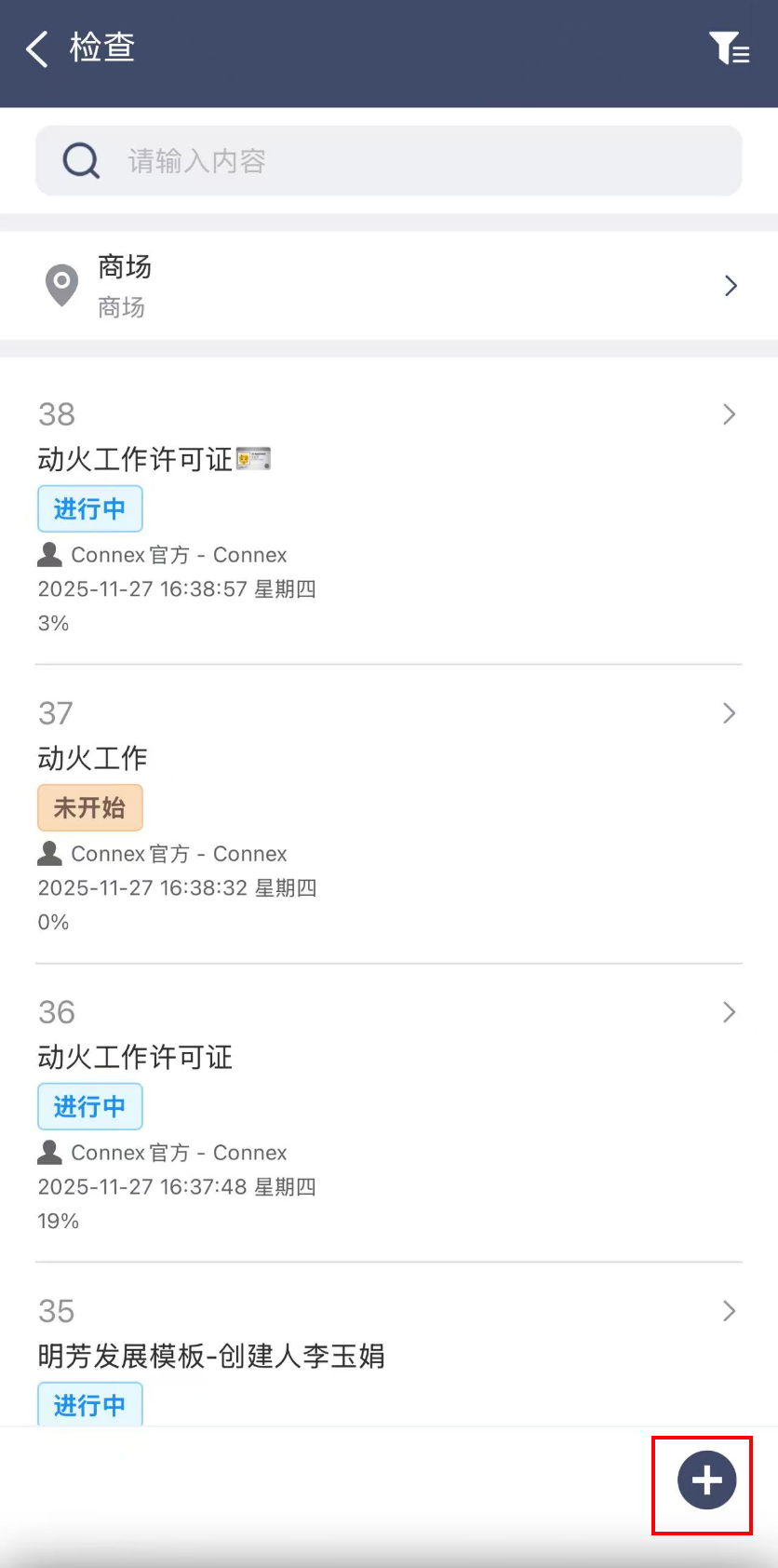Open the filter options icon
The image size is (778, 1568).
(x=729, y=48)
